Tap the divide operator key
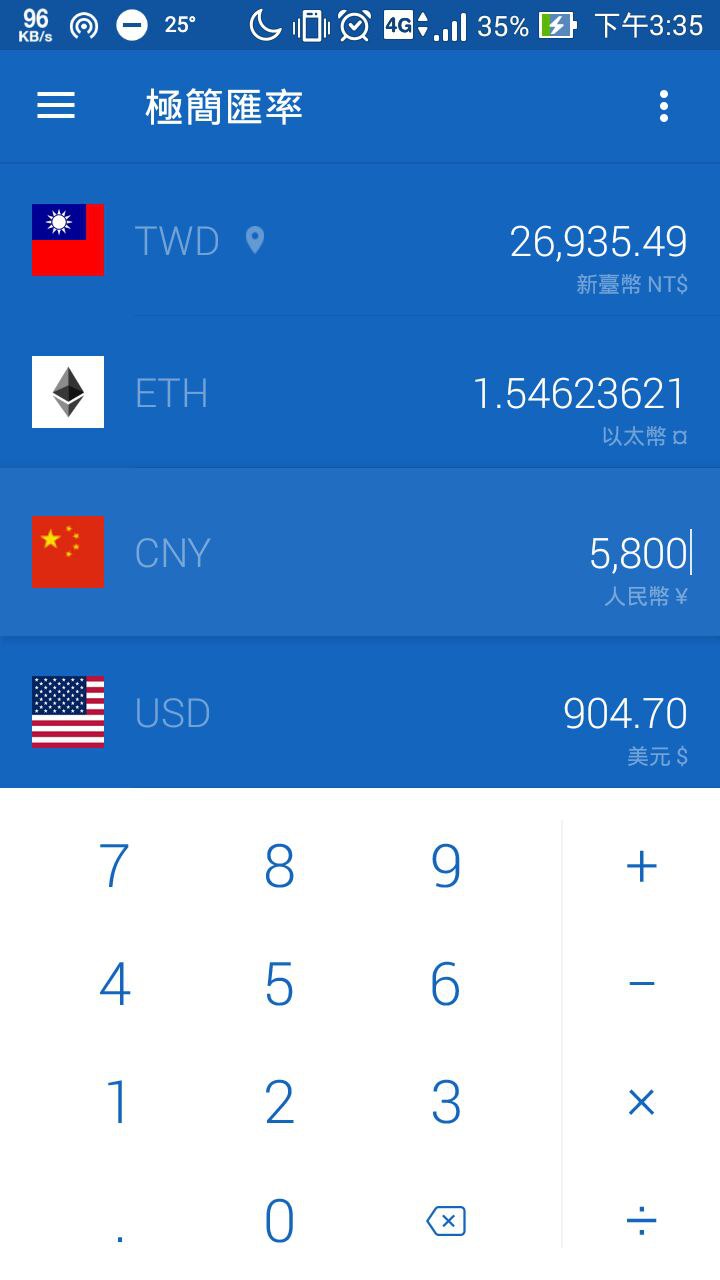720x1280 pixels. 641,1220
